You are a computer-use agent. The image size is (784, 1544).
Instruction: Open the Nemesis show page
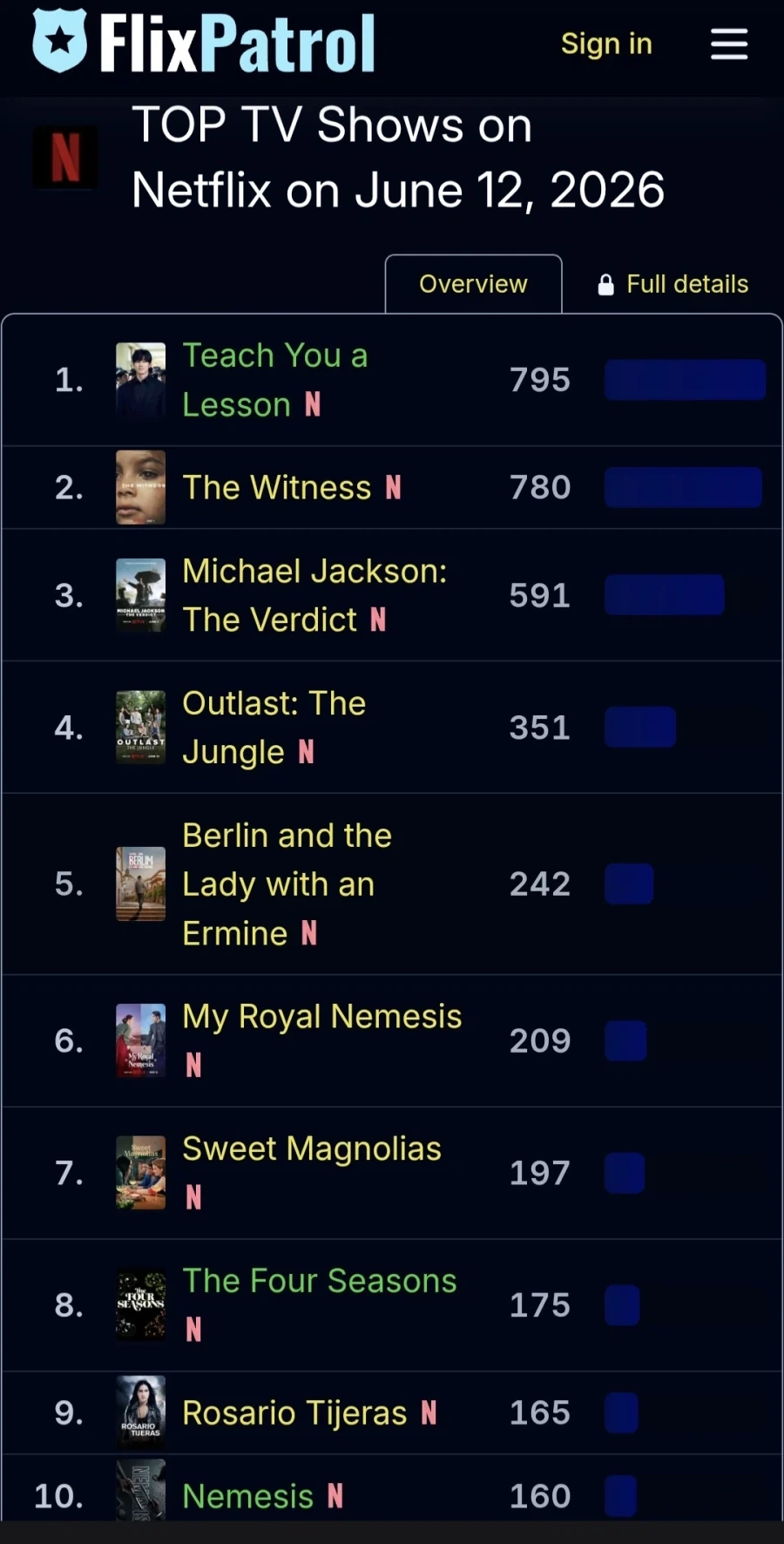click(x=247, y=1496)
